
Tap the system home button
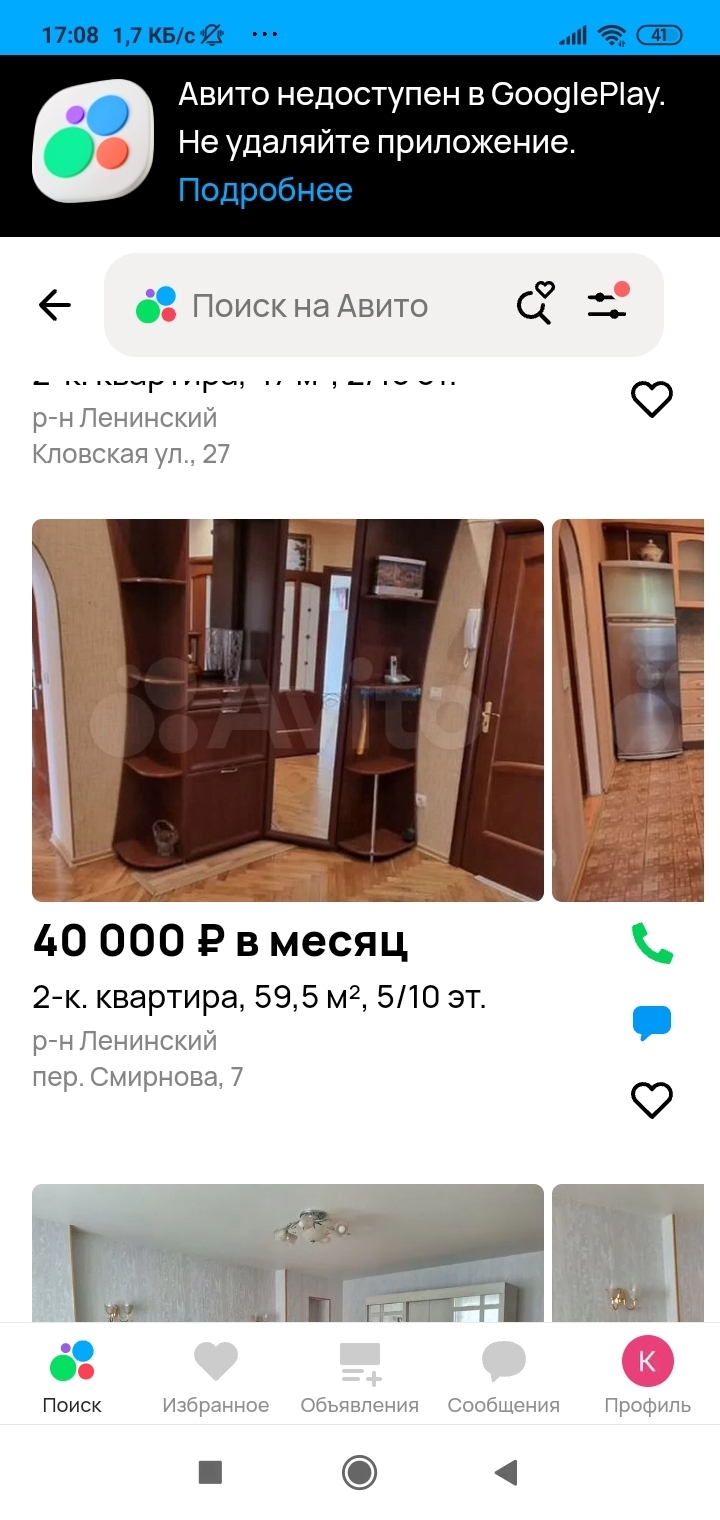[359, 1472]
